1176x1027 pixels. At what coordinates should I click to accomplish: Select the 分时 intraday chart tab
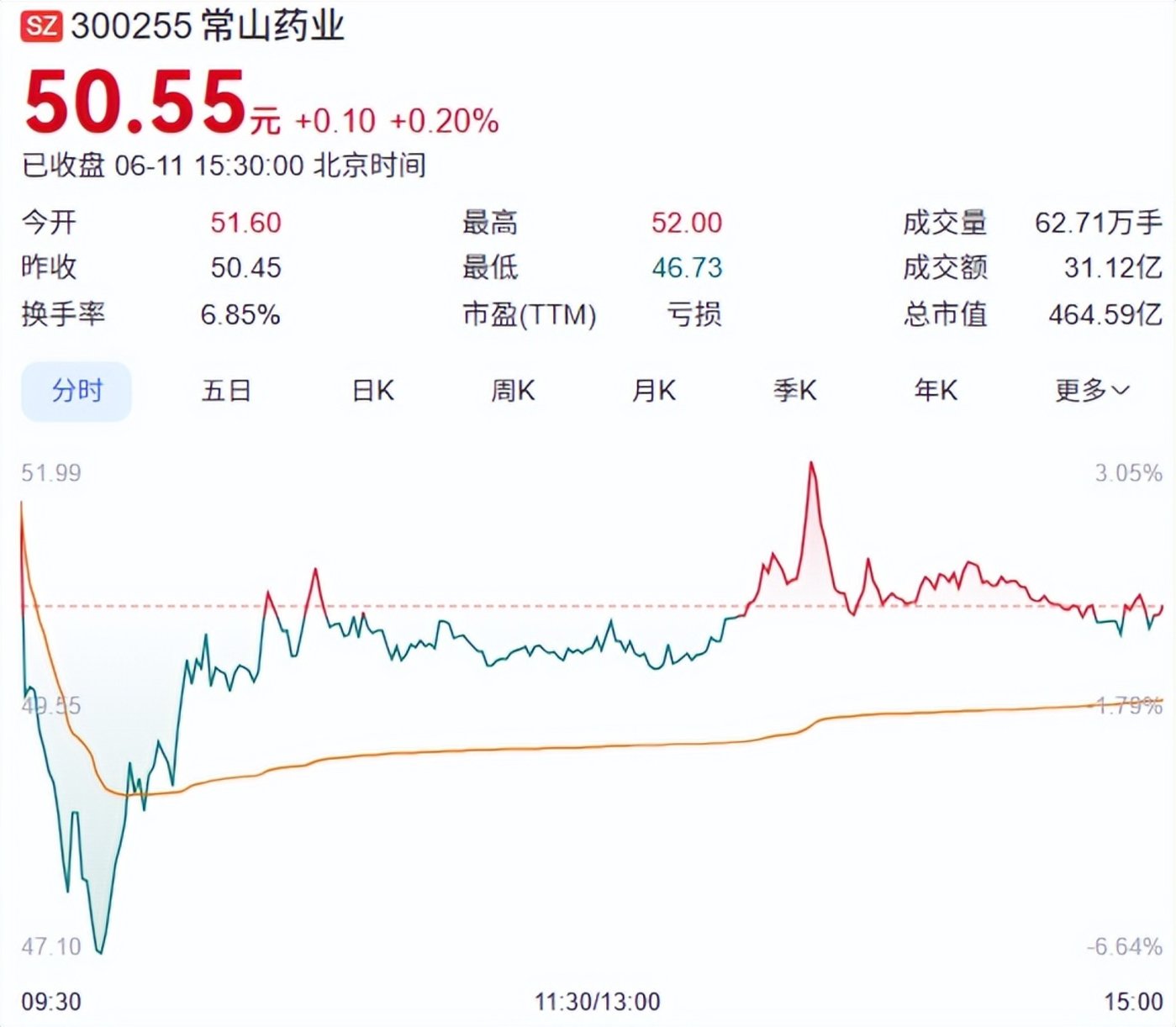76,391
